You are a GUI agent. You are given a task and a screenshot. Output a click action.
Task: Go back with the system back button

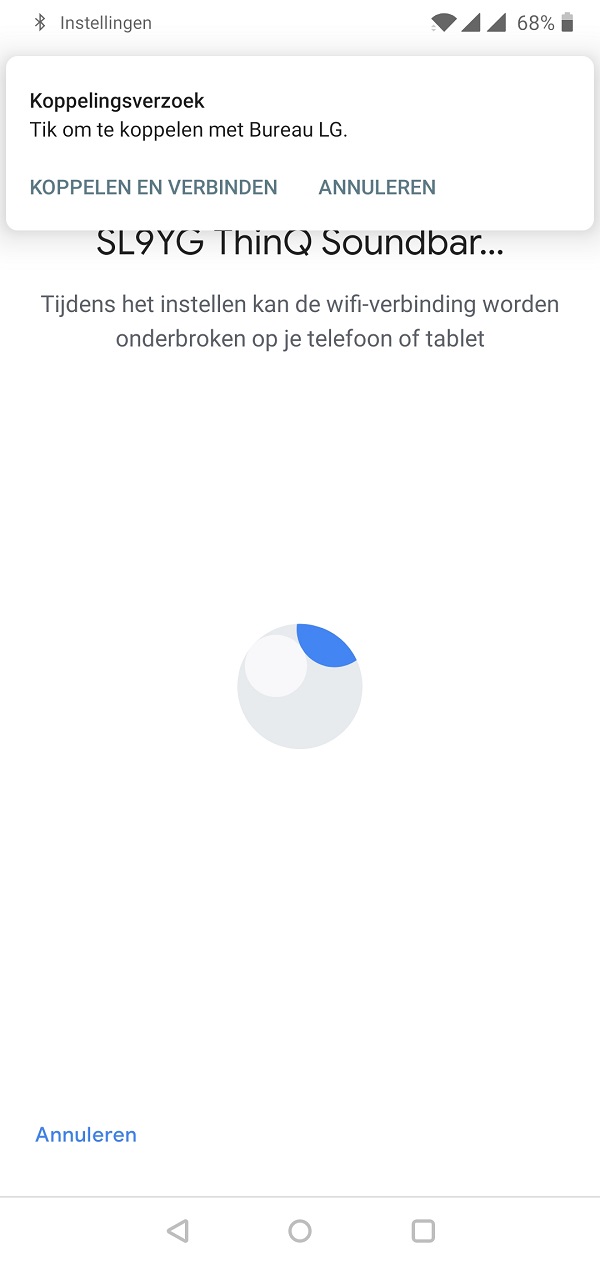[178, 1231]
